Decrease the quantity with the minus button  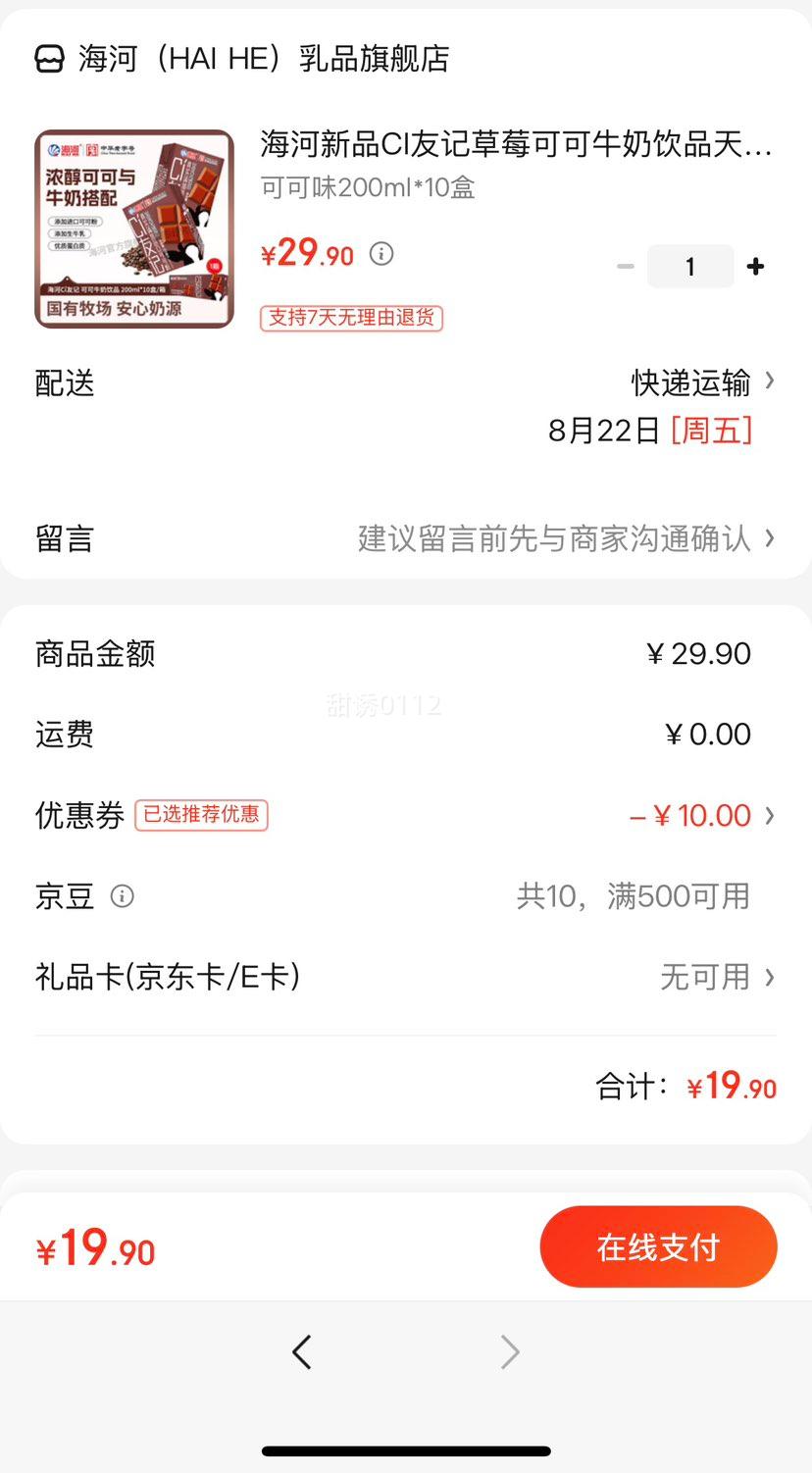626,267
